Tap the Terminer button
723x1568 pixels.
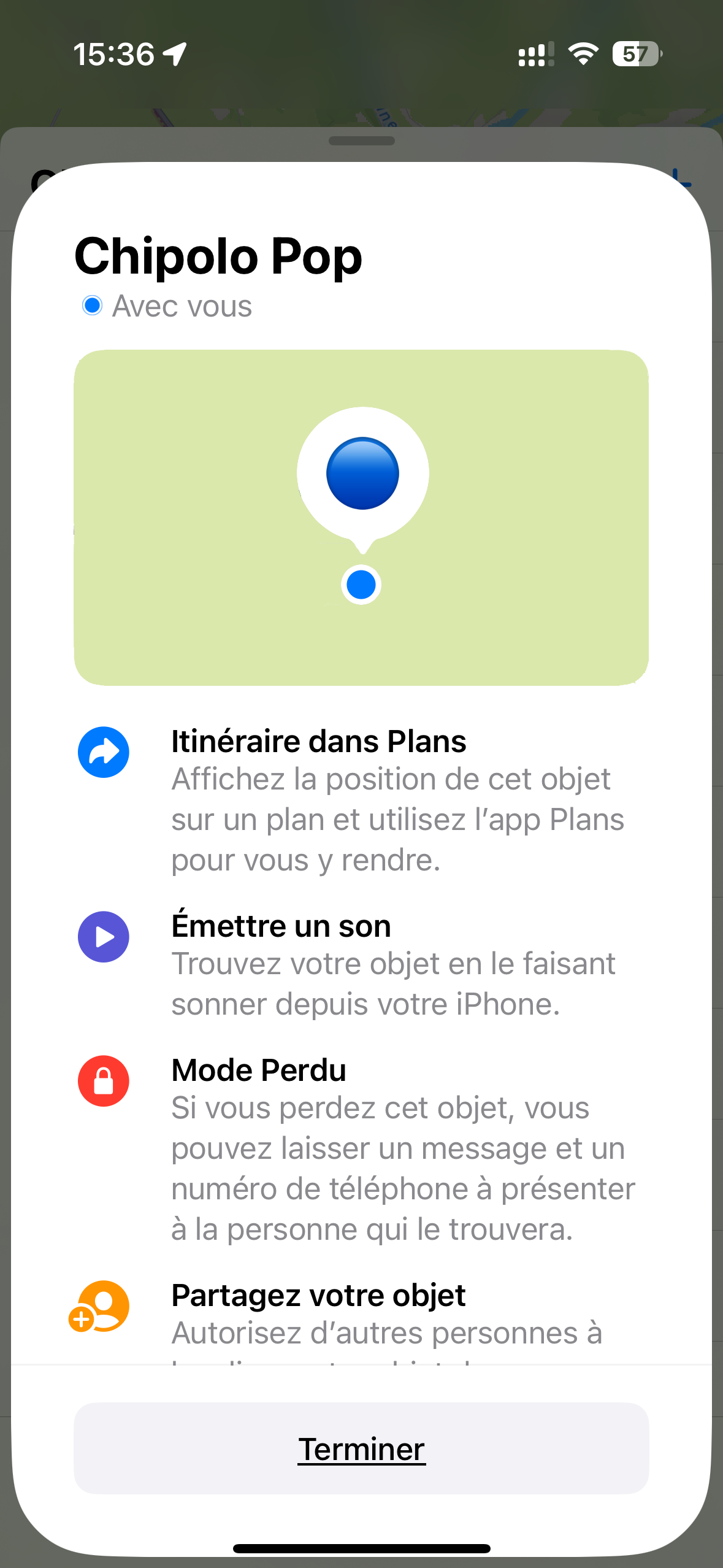point(361,1448)
